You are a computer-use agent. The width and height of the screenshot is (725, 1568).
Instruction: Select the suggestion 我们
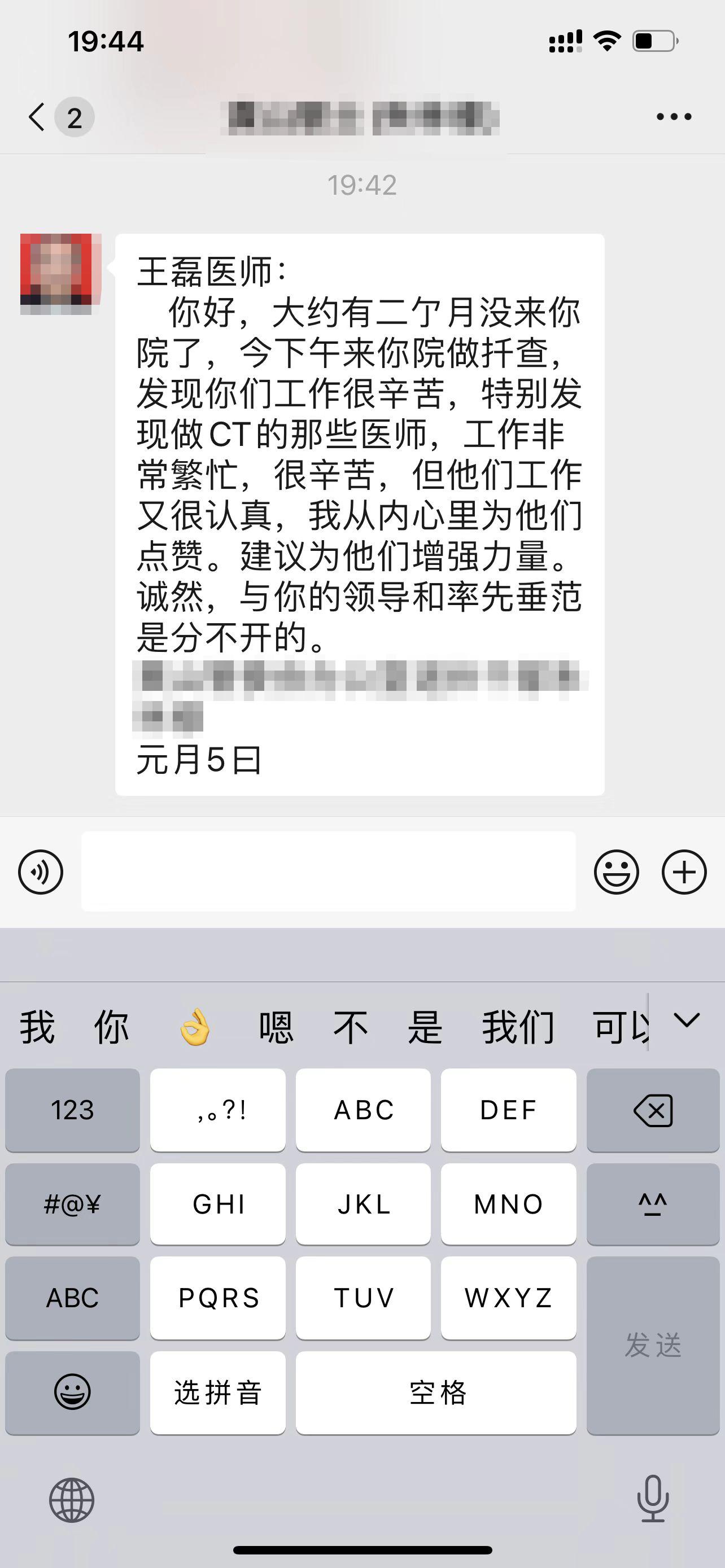pyautogui.click(x=518, y=1027)
